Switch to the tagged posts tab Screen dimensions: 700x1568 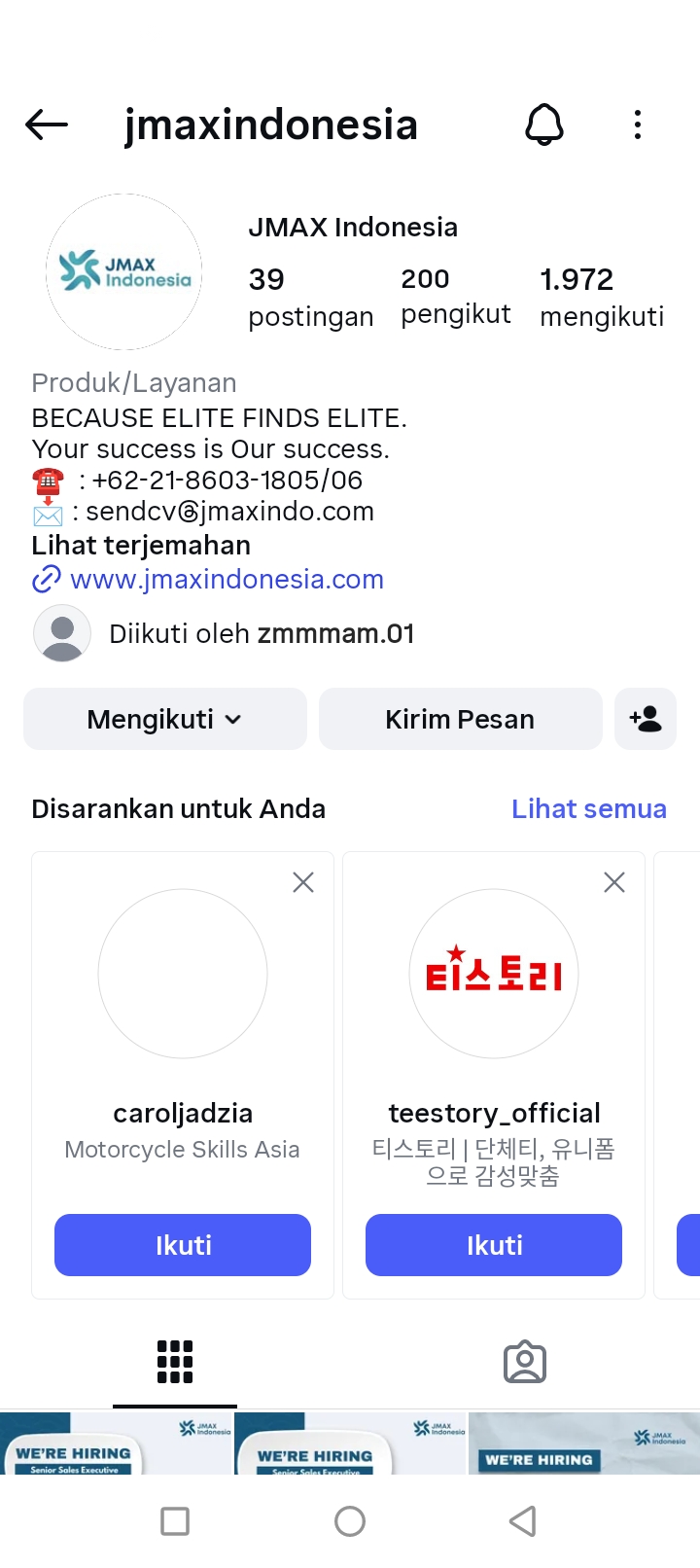[525, 1363]
